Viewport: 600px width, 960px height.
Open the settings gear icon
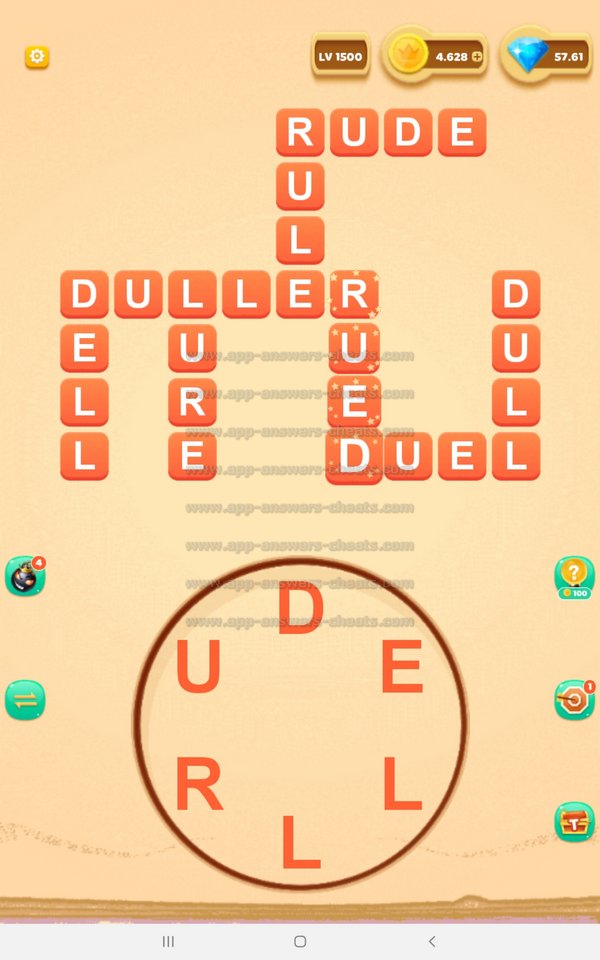[x=37, y=56]
